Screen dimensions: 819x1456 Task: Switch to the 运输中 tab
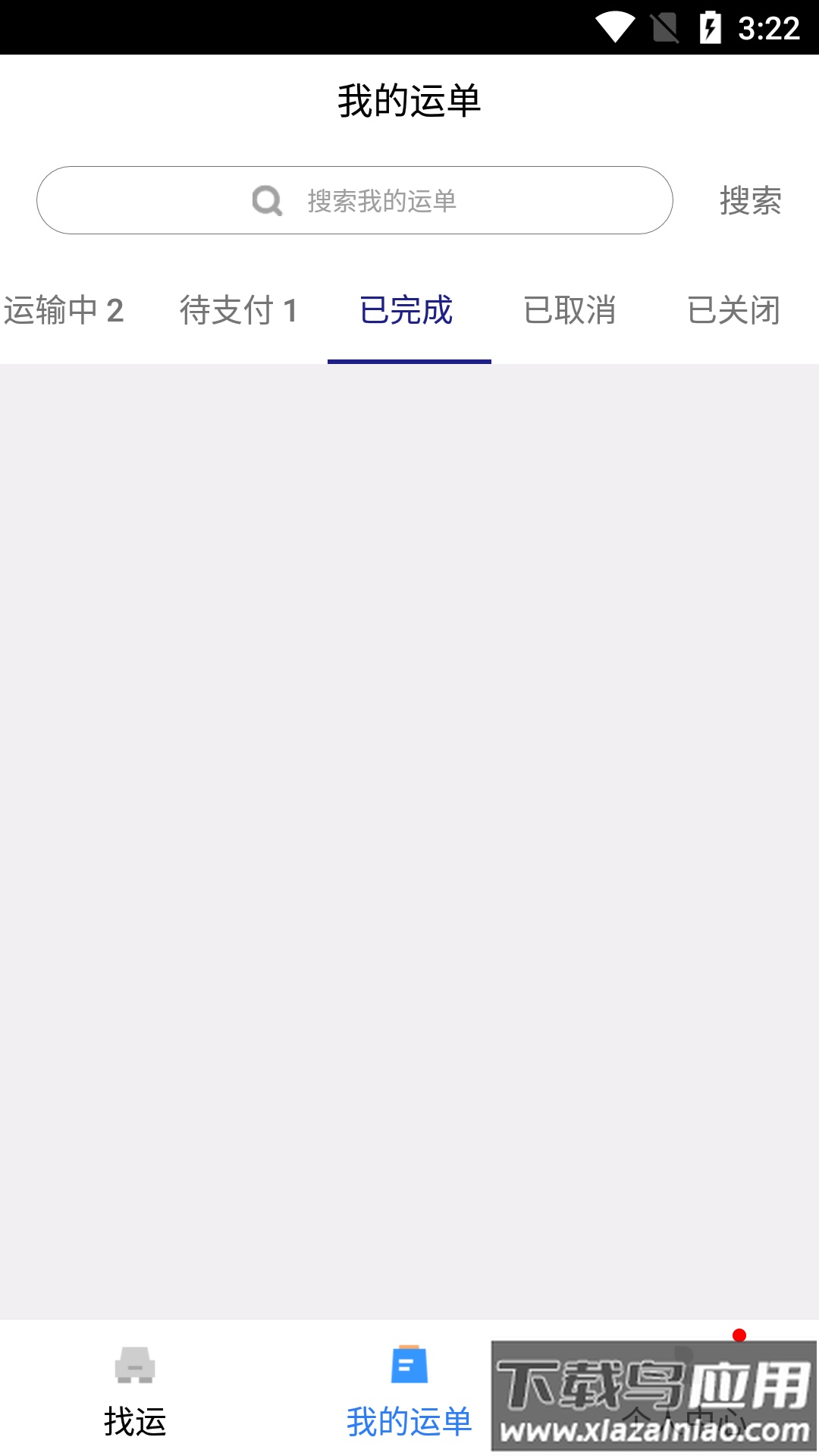(64, 310)
